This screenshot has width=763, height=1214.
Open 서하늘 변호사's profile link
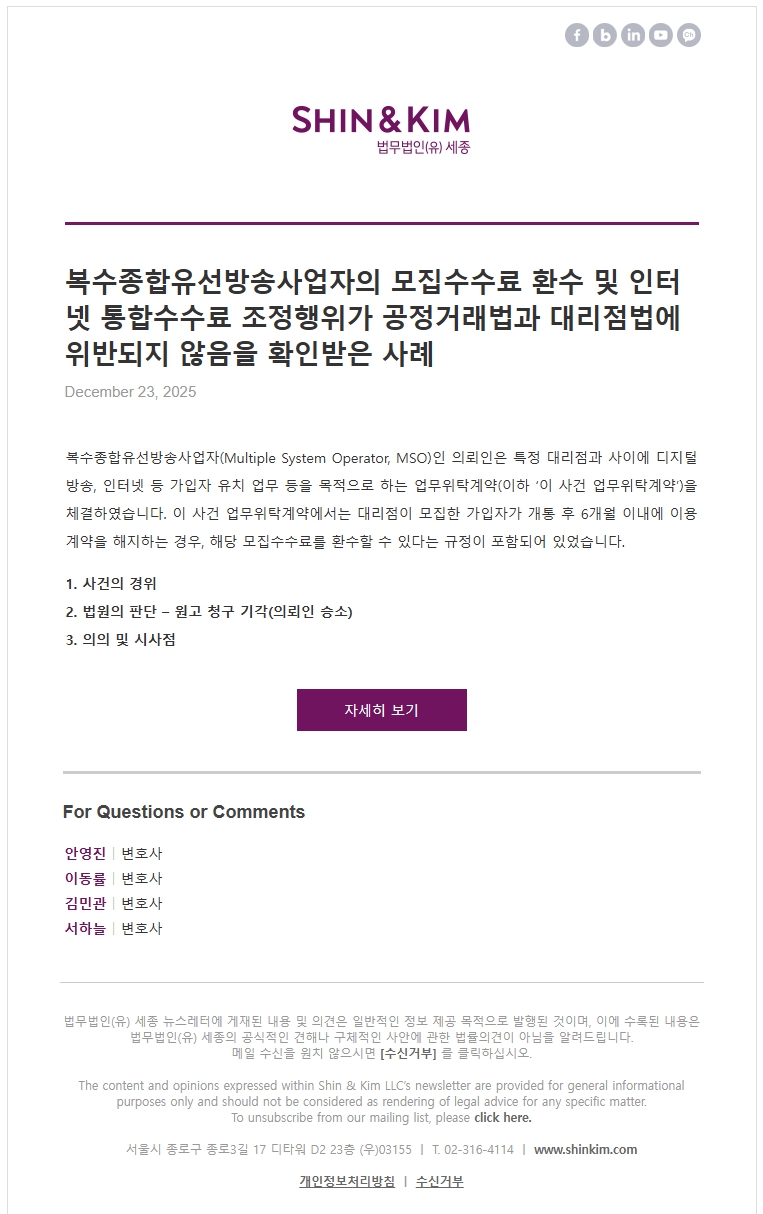(x=85, y=928)
